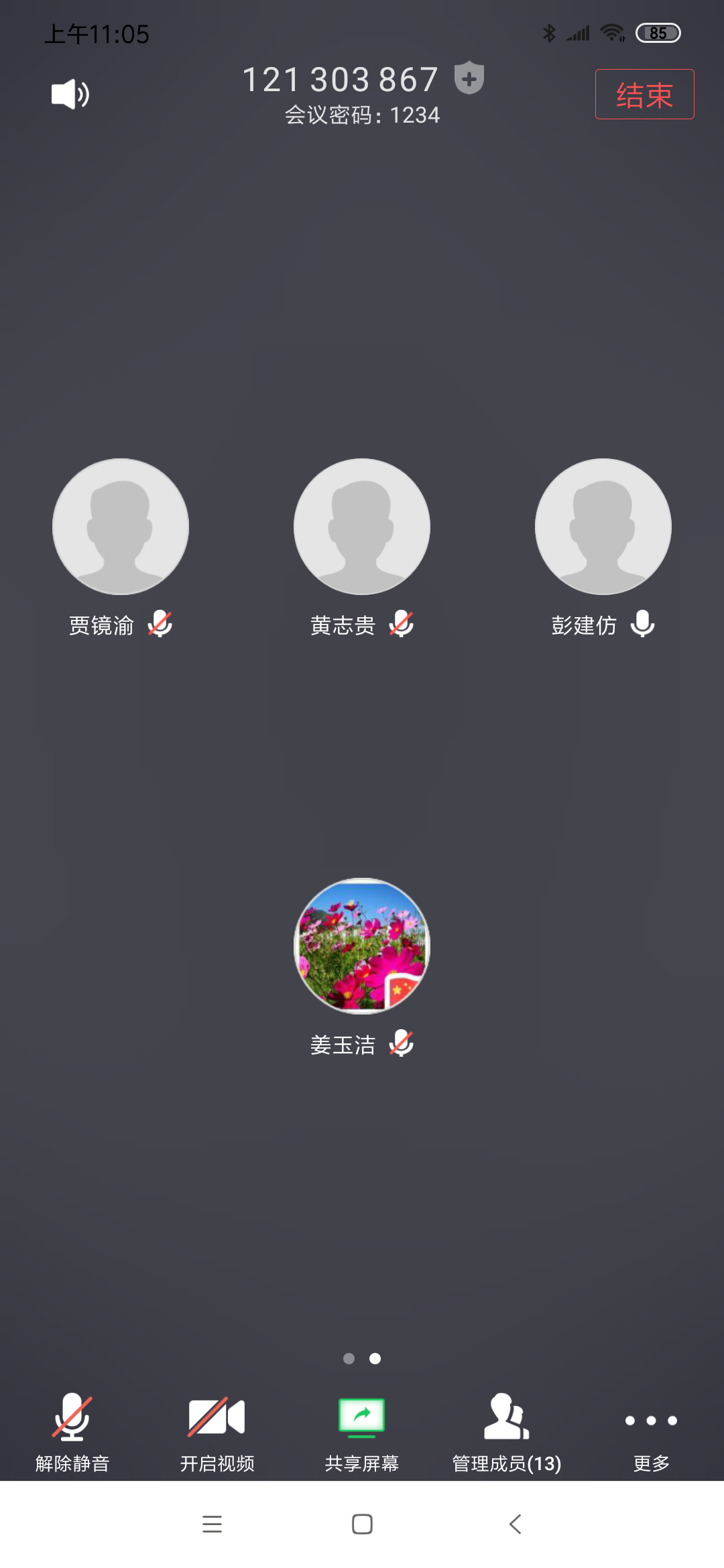Go back using system navigation arrow
The width and height of the screenshot is (724, 1568).
515,1524
